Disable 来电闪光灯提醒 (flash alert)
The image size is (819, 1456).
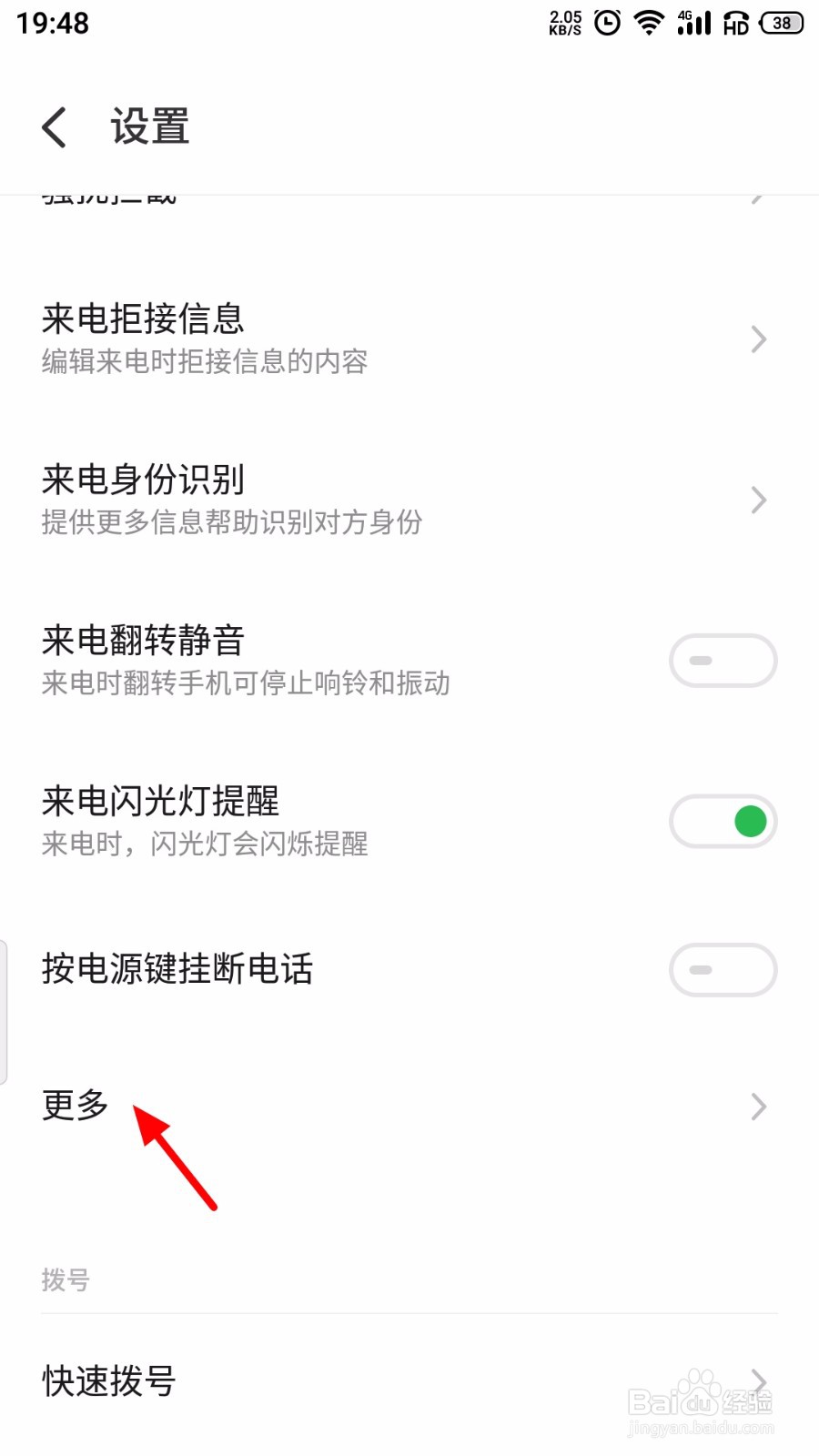tap(723, 820)
